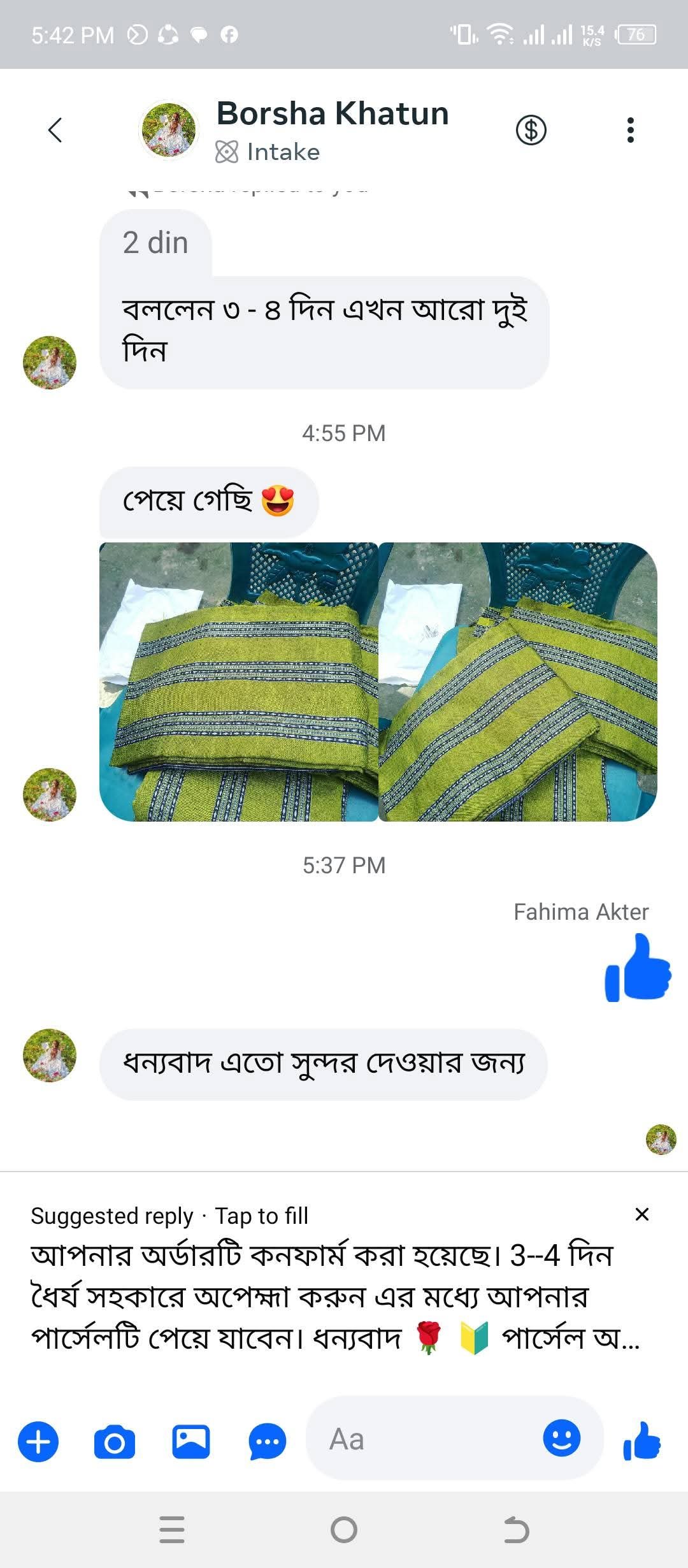
Task: View the first green fabric photo
Action: click(x=239, y=681)
